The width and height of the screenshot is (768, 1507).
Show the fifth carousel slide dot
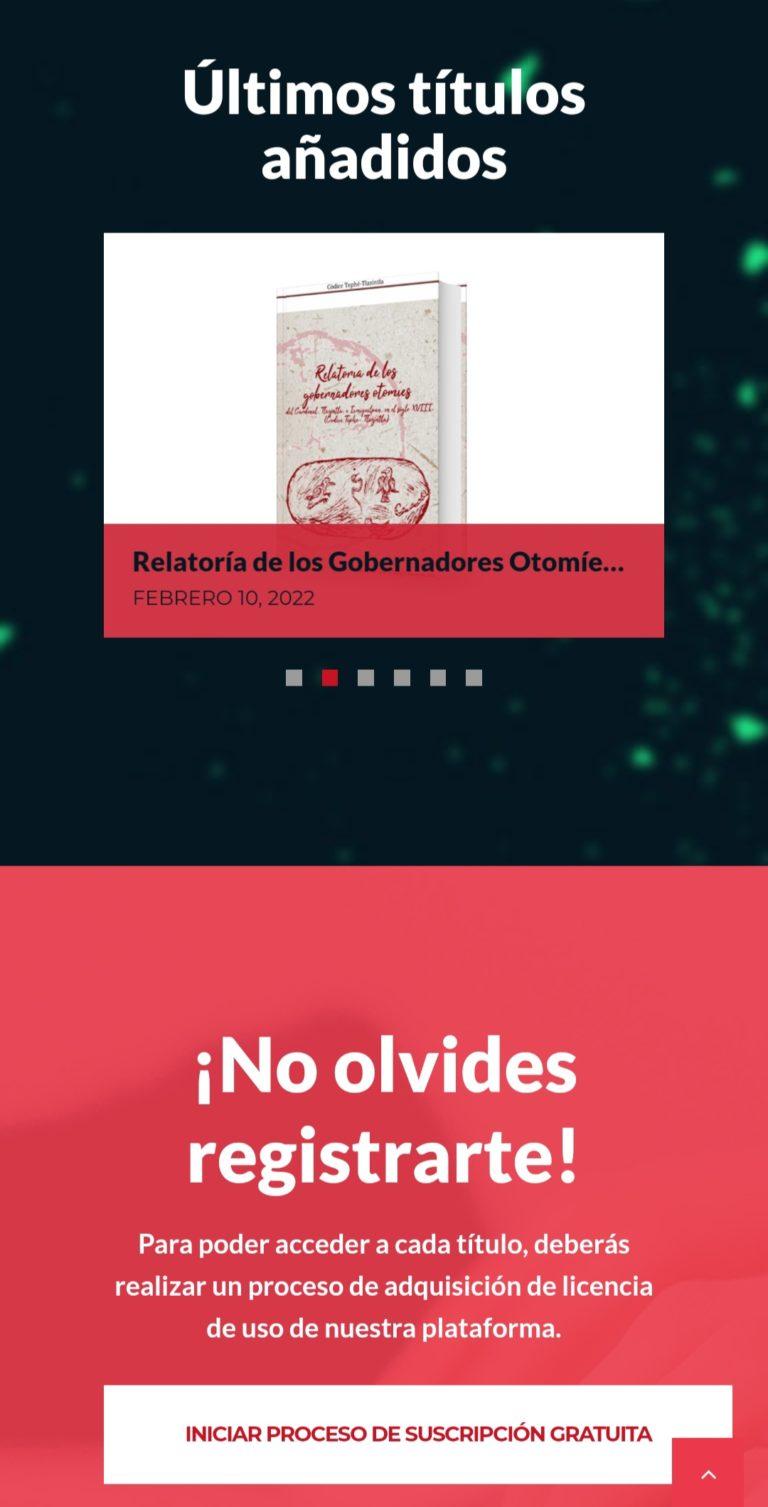tap(438, 678)
